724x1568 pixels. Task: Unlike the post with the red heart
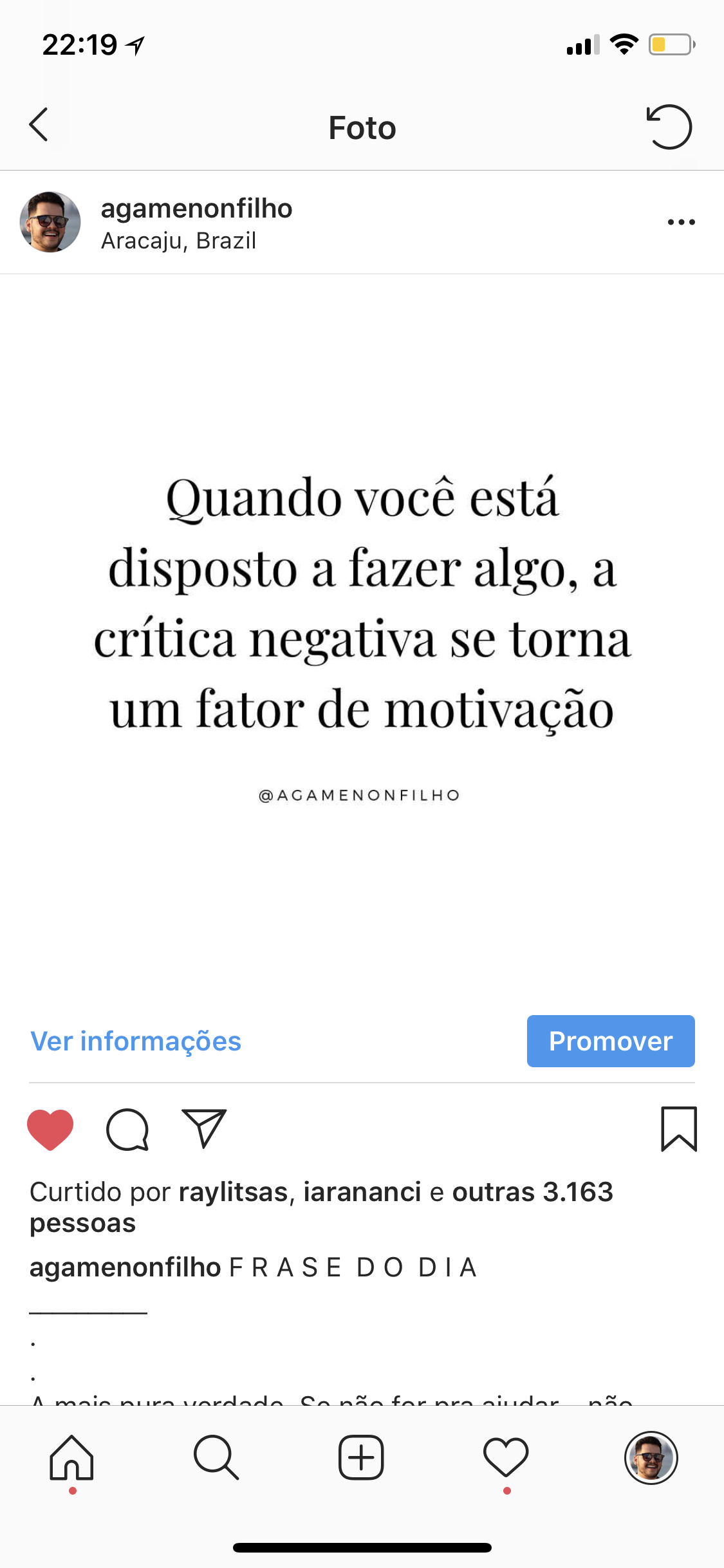(50, 1130)
